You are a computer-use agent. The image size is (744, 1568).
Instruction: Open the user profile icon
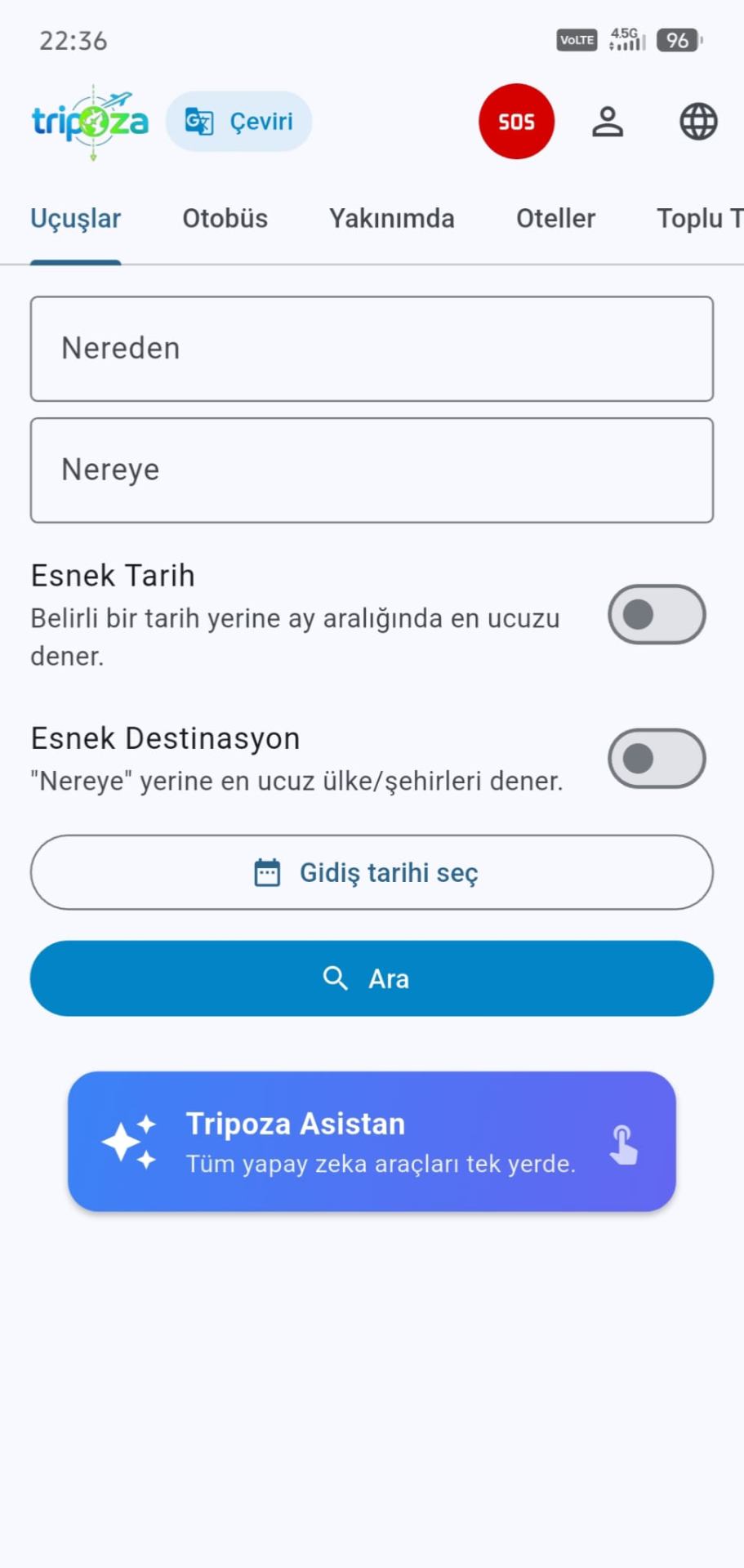608,121
